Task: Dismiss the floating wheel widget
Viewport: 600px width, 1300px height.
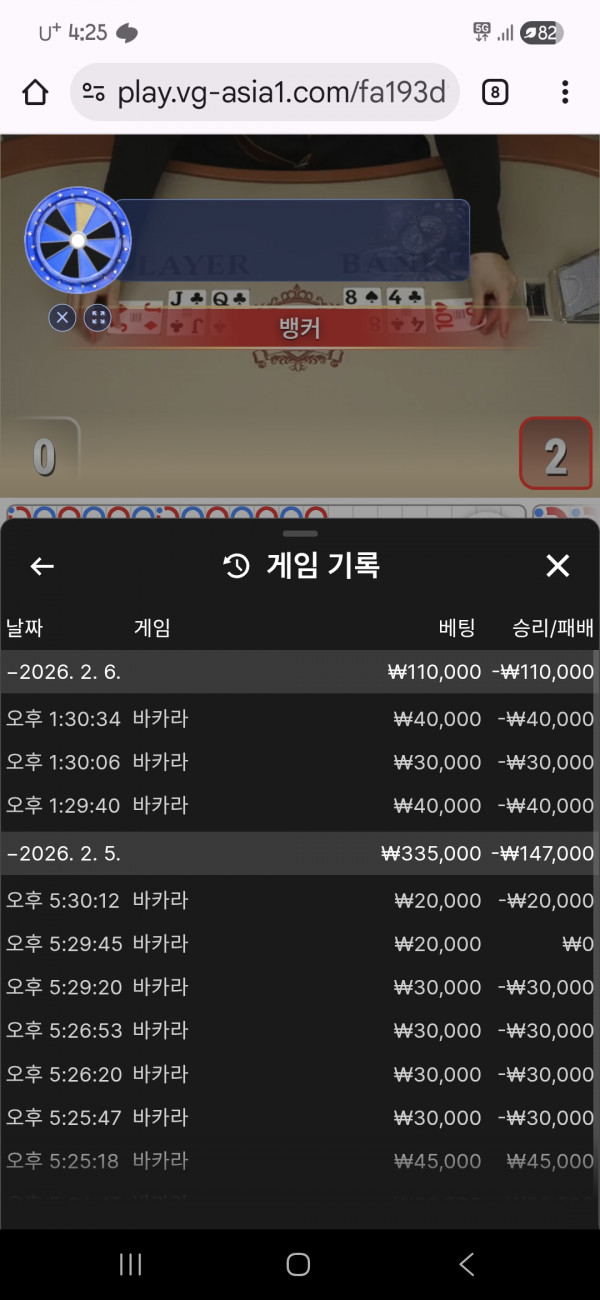Action: (62, 318)
